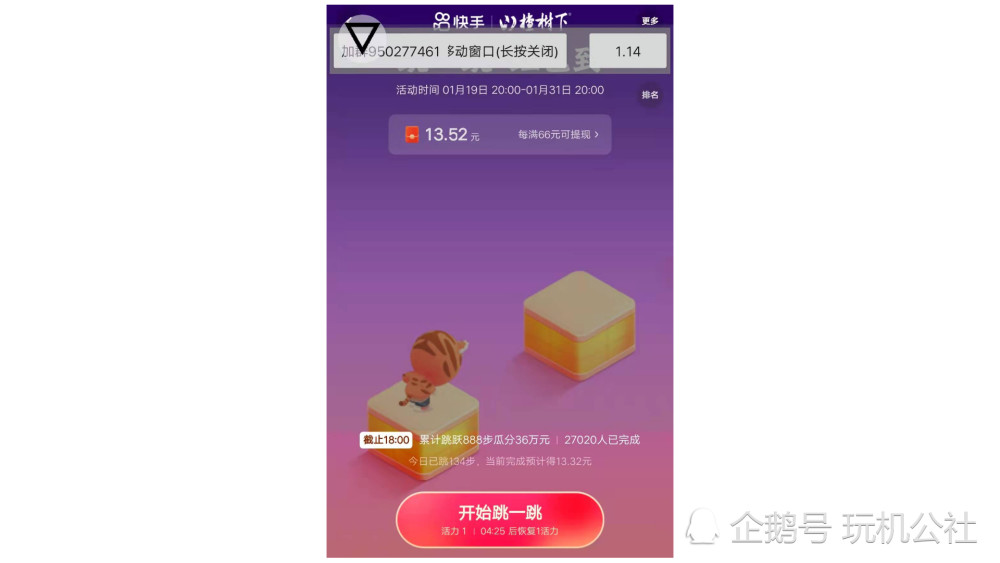Open withdrawal details 每满66元可提现
This screenshot has width=1000, height=563.
pyautogui.click(x=558, y=134)
